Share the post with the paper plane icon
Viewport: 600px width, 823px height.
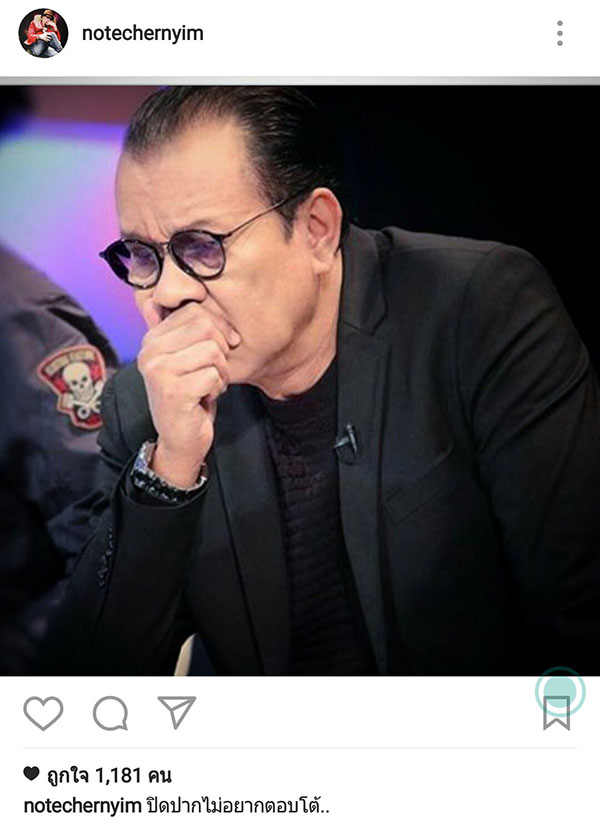pos(176,712)
